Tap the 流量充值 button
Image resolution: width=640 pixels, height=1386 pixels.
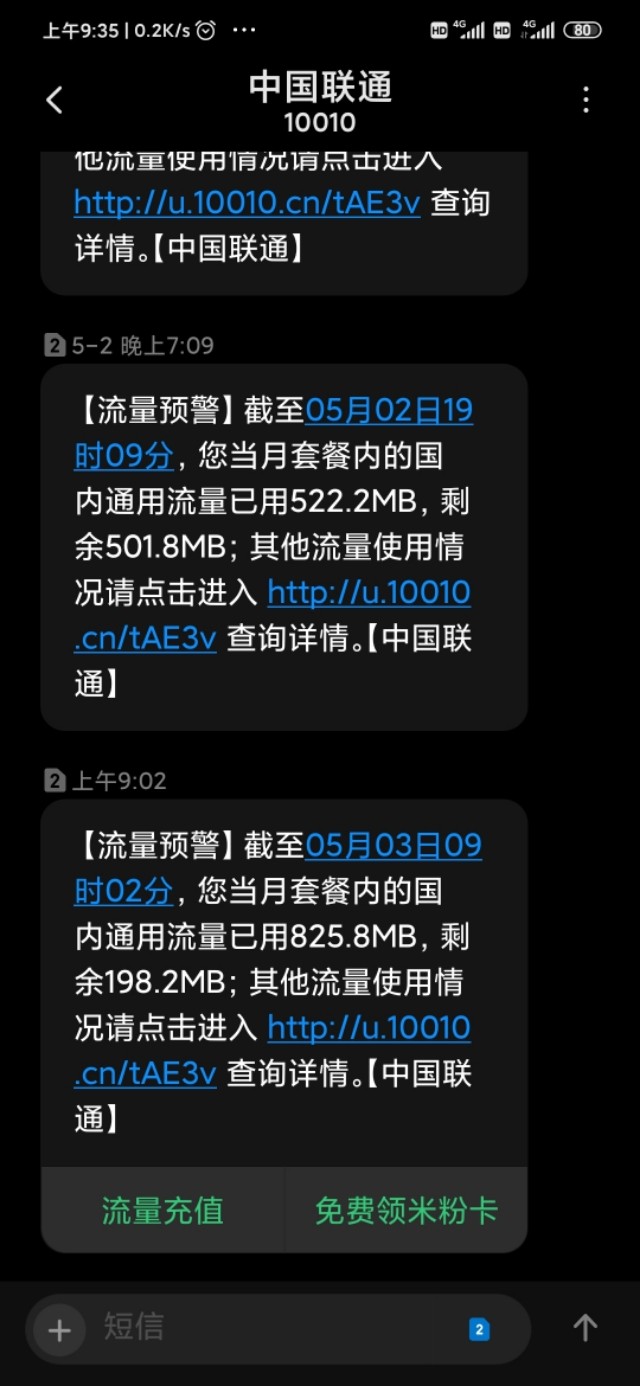point(162,1211)
